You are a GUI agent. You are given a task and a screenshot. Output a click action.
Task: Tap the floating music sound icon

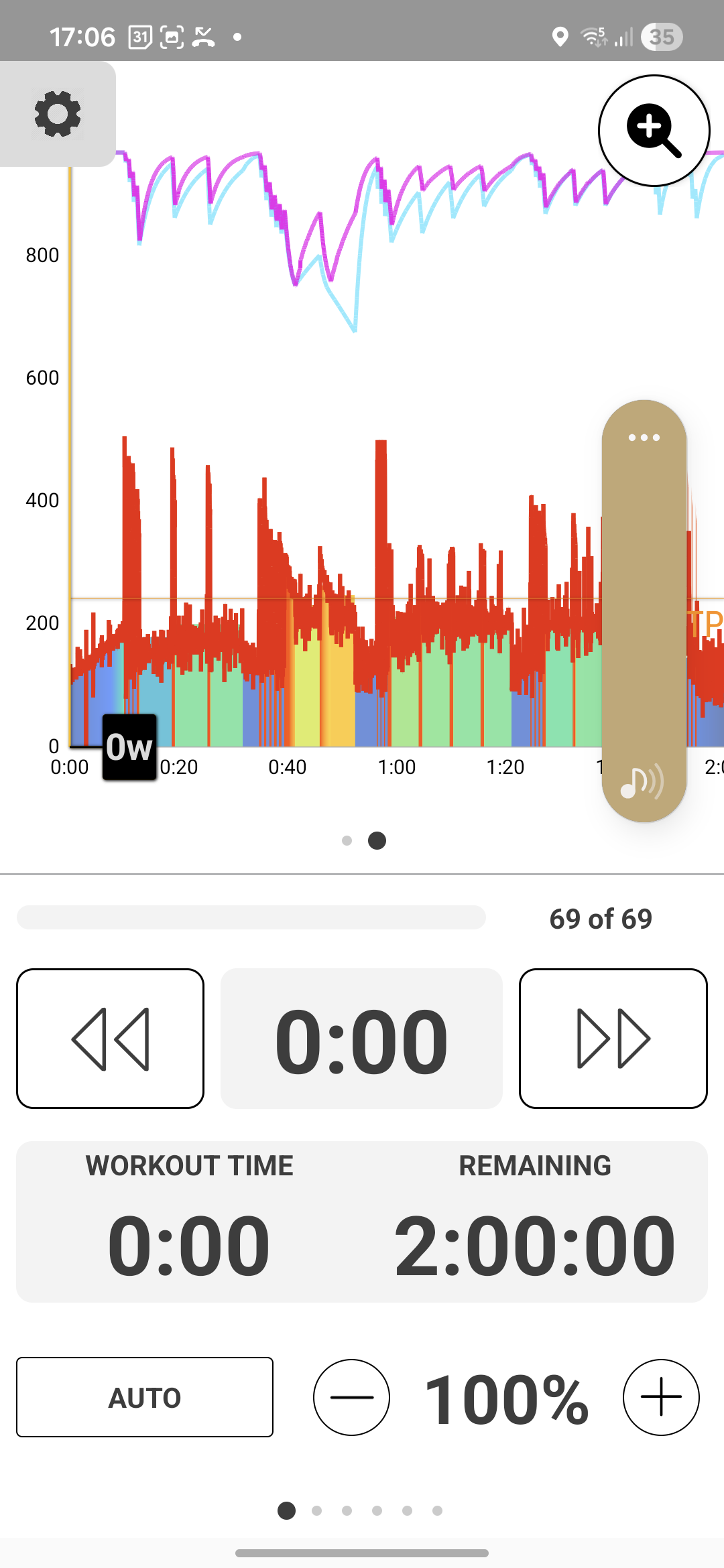642,781
